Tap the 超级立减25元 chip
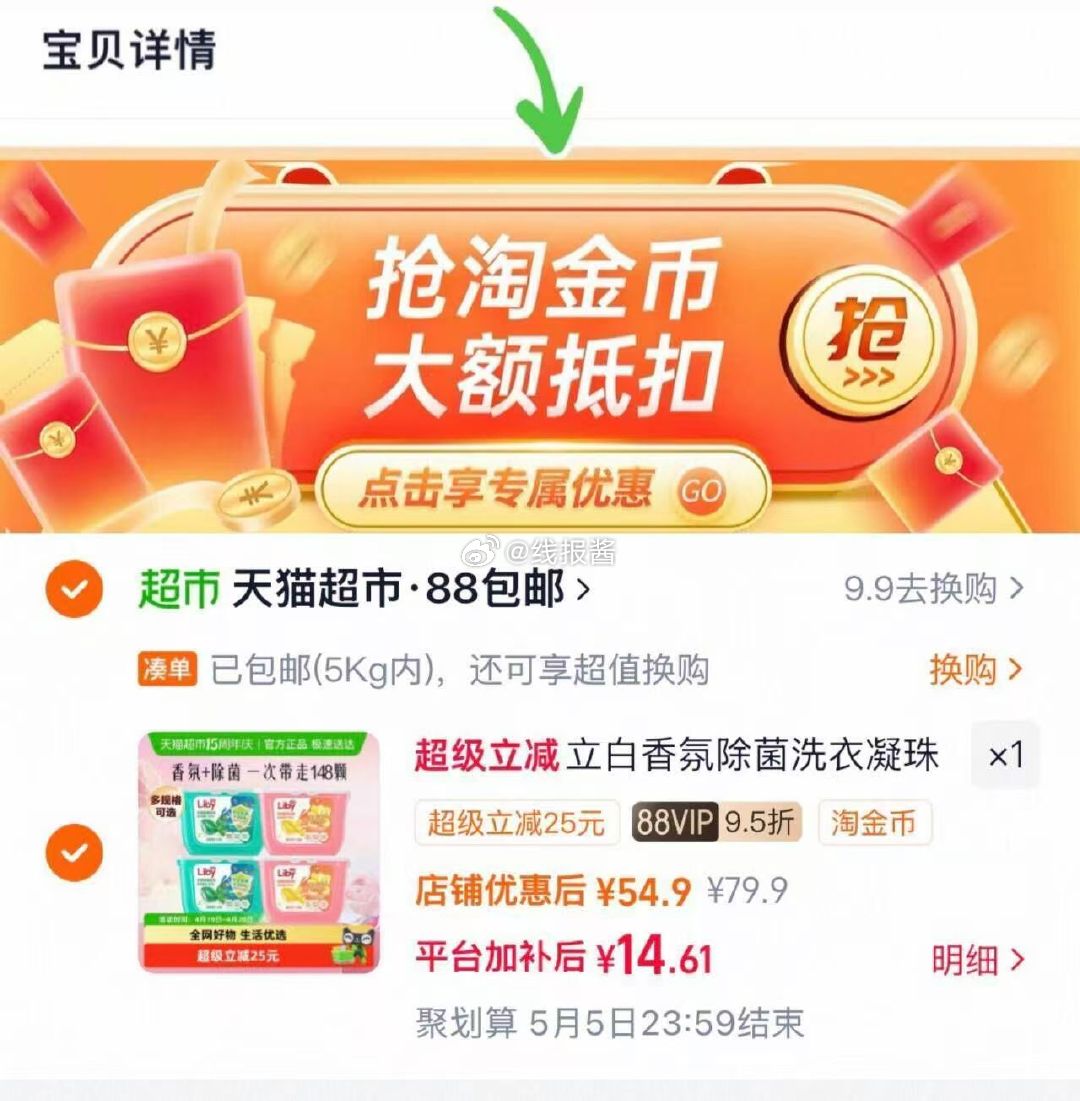This screenshot has width=1080, height=1101. [x=516, y=824]
